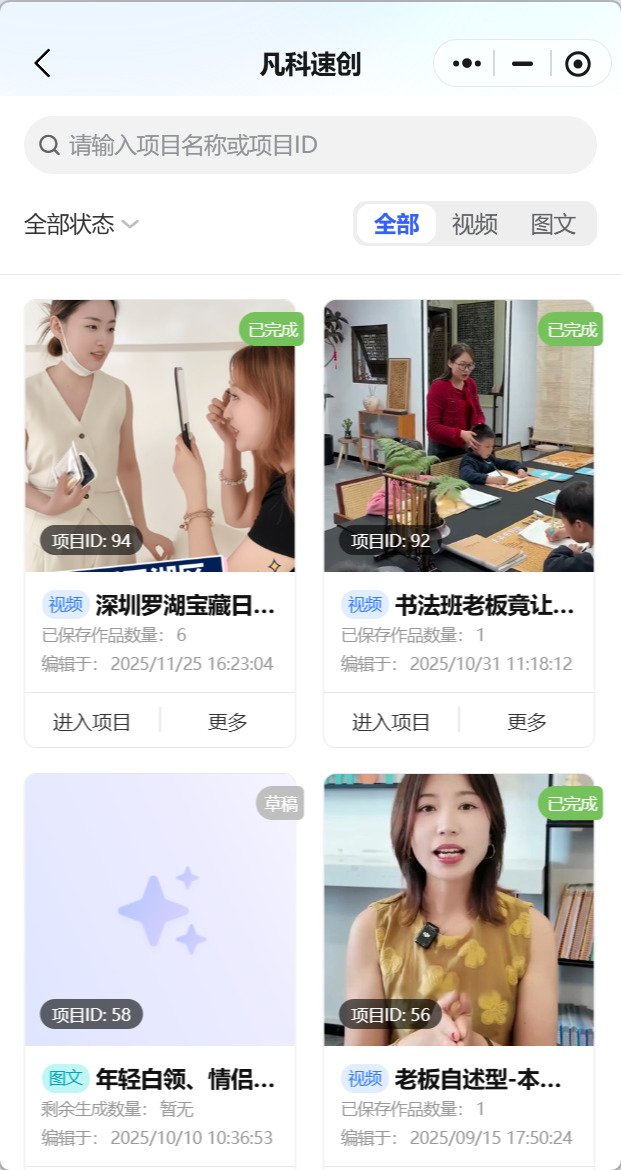Open the draft project with ID 58

(x=160, y=910)
